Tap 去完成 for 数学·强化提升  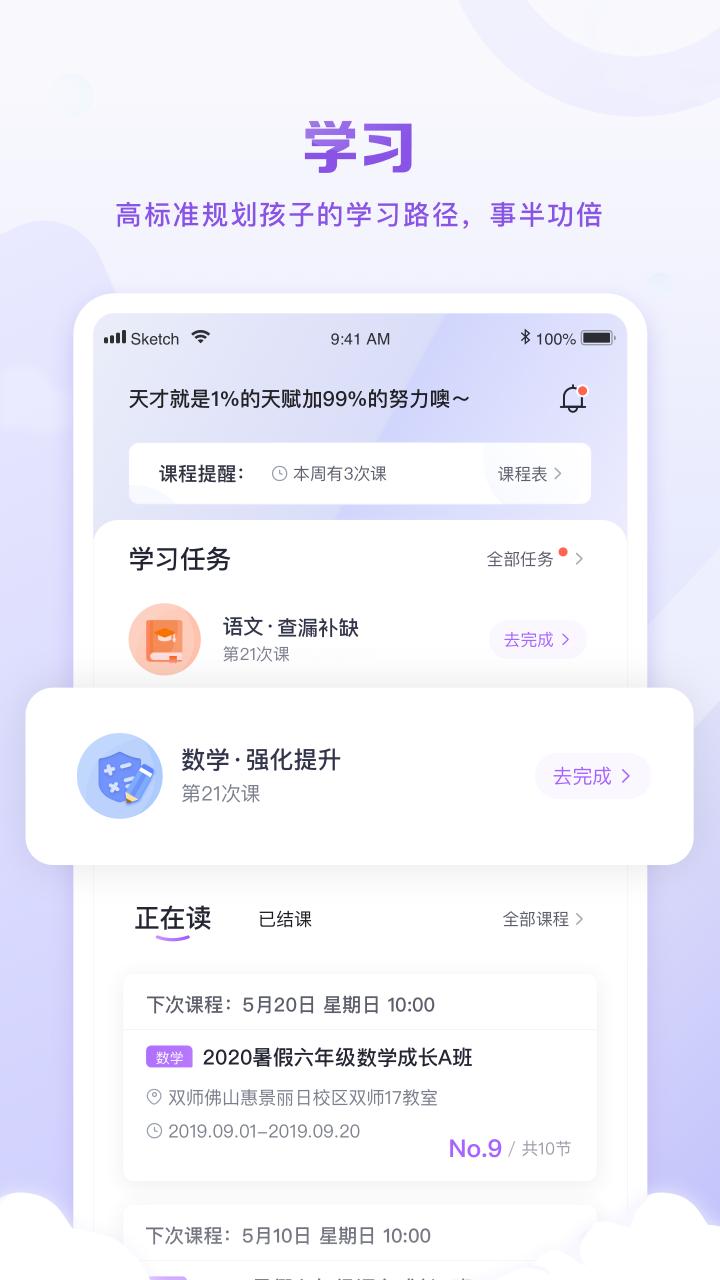pyautogui.click(x=591, y=775)
